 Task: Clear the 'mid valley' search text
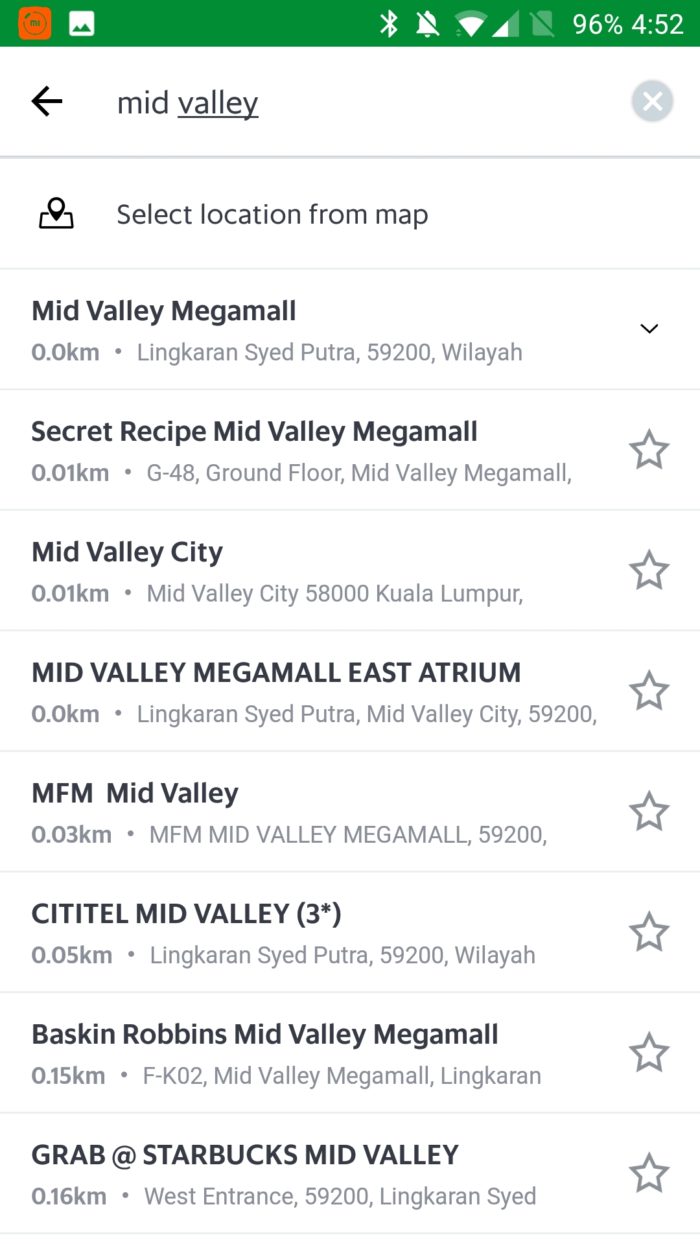coord(652,101)
